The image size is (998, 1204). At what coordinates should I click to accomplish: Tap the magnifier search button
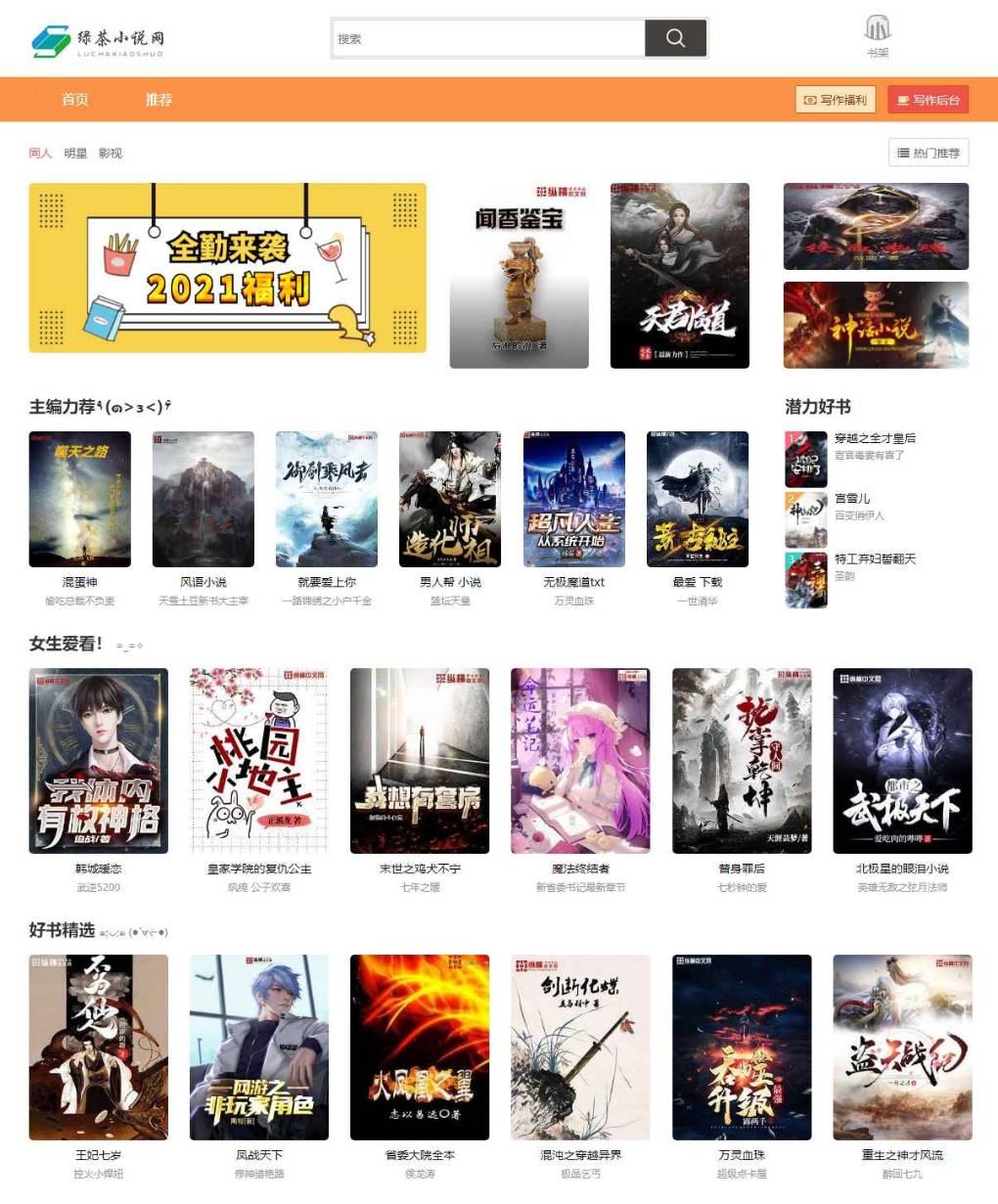point(675,38)
